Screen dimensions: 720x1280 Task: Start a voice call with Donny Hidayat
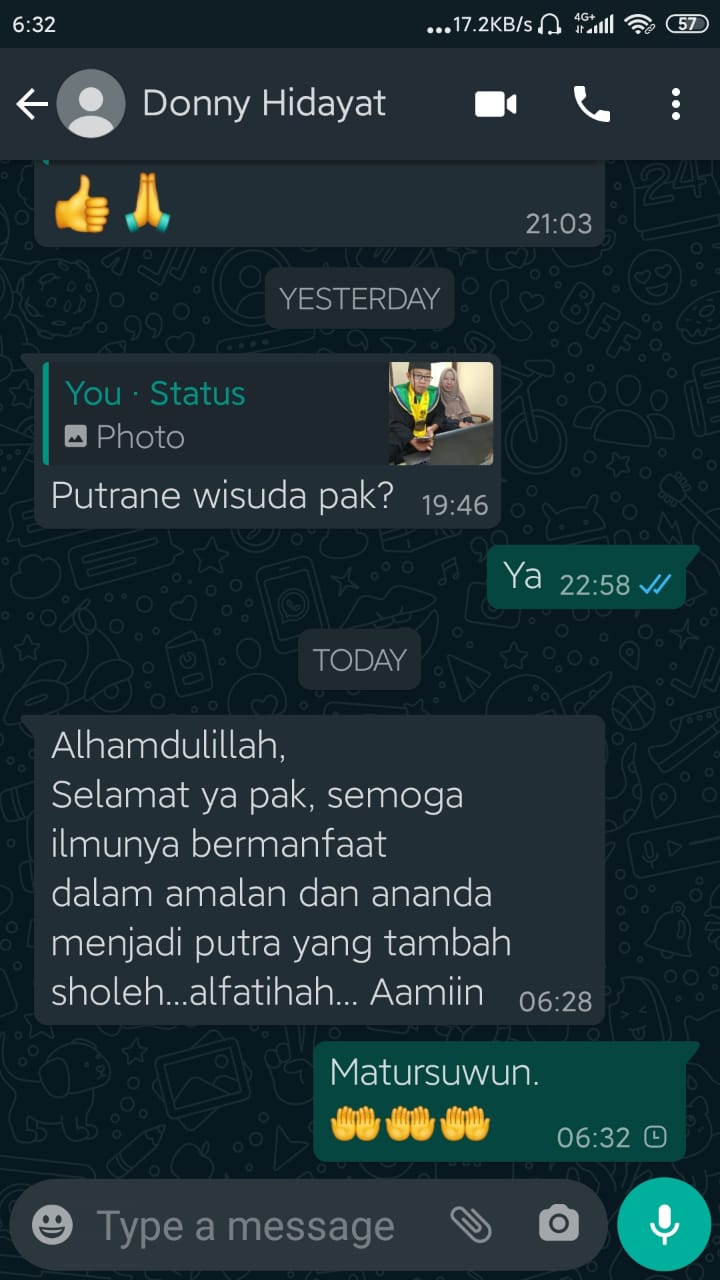pos(591,104)
